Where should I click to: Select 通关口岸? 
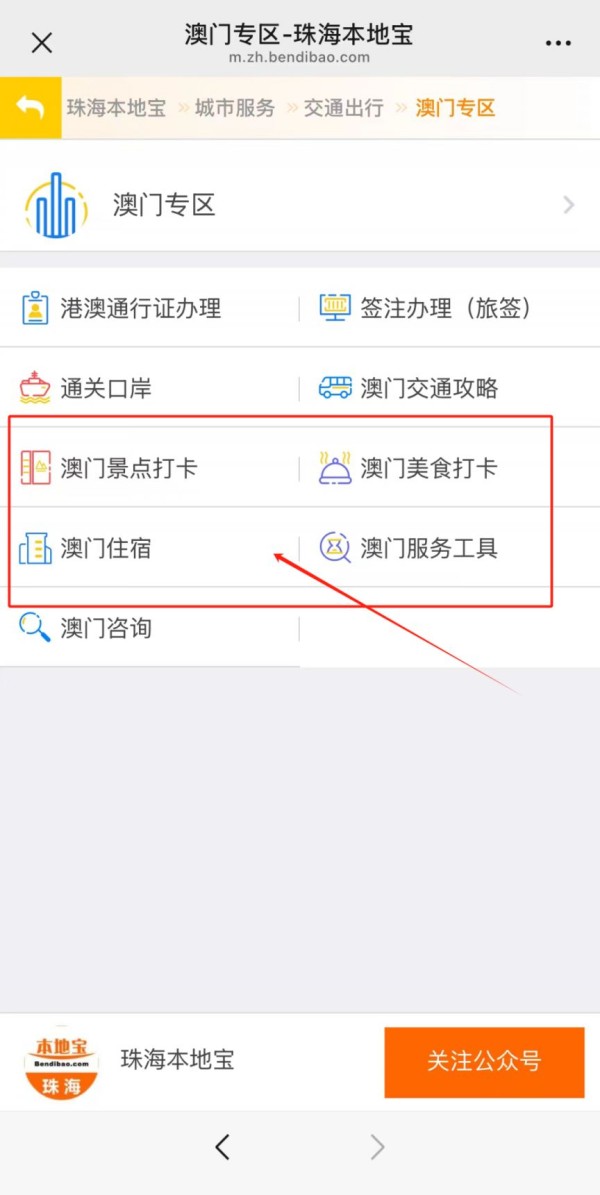point(149,388)
